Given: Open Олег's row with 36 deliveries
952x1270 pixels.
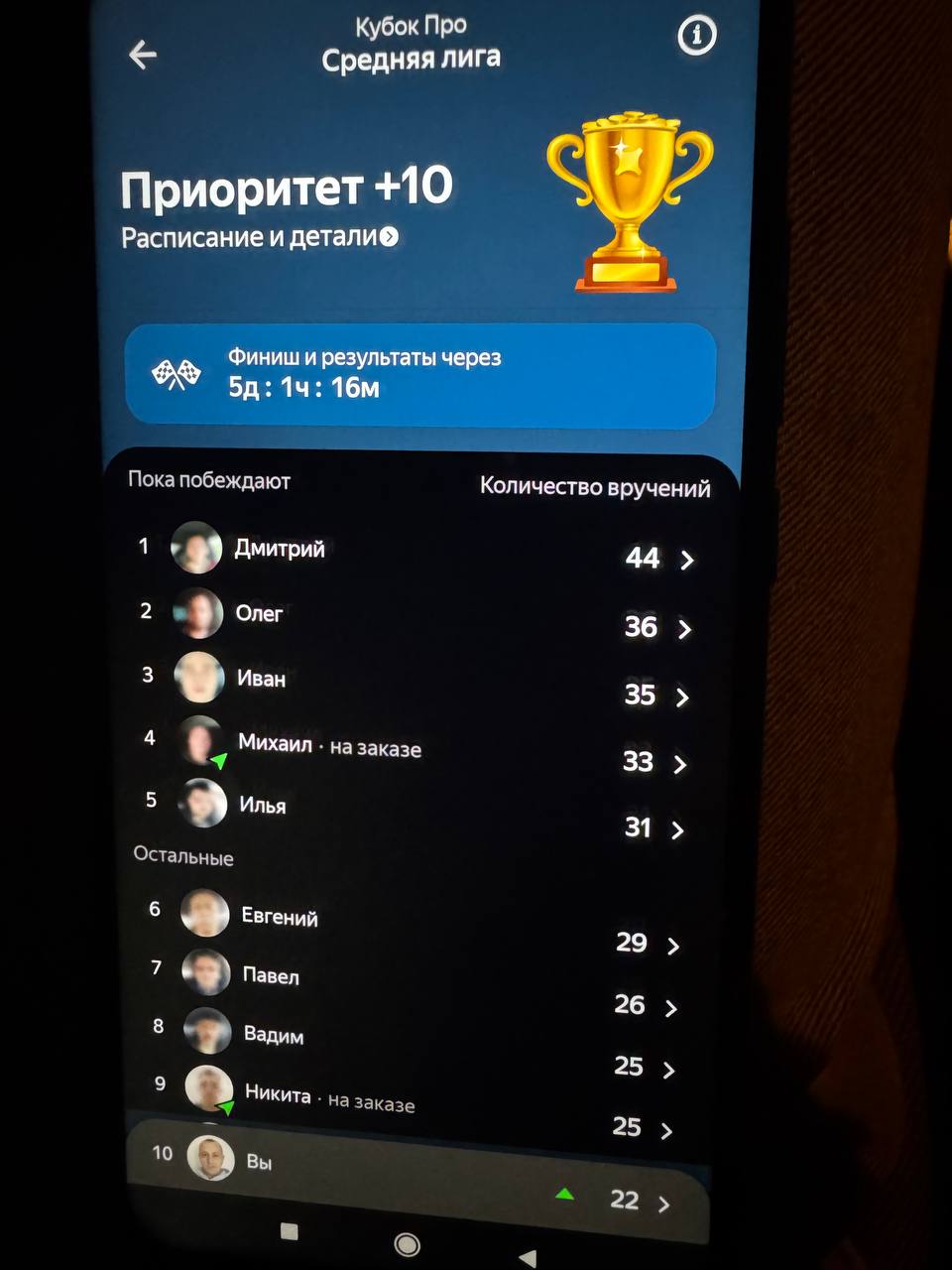Looking at the screenshot, I should point(416,619).
